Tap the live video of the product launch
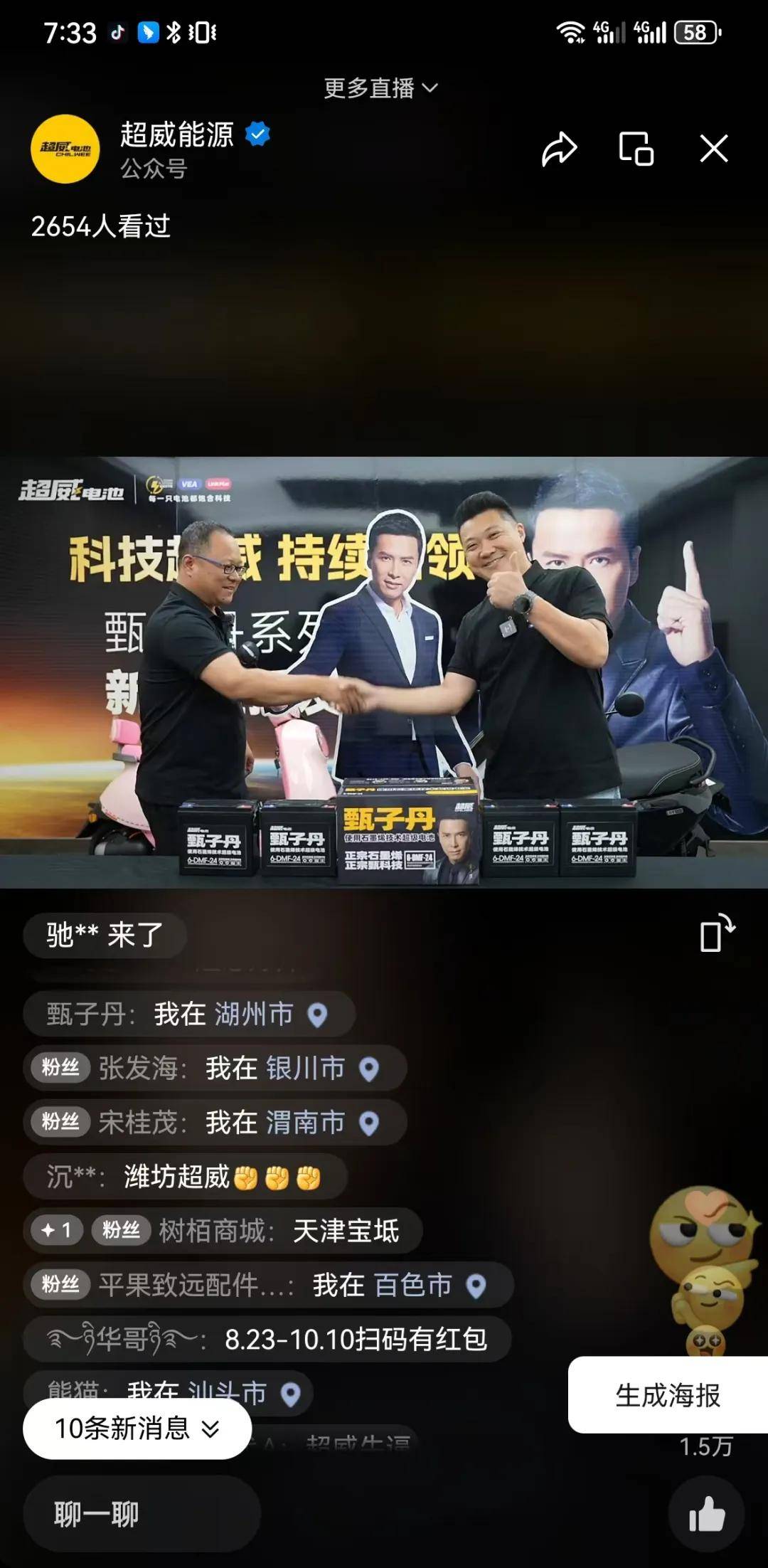This screenshot has height=1568, width=768. 384,672
